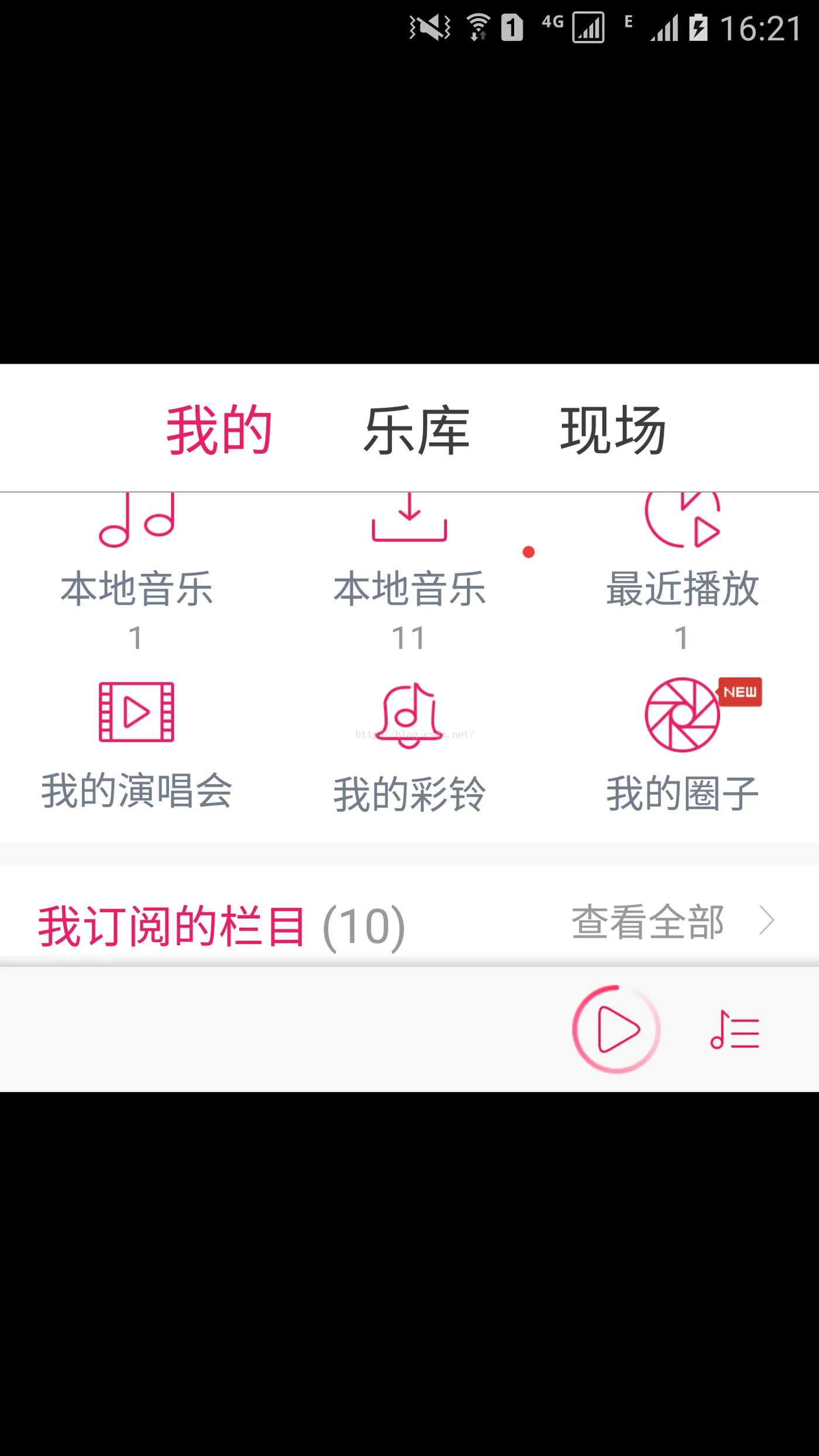Image resolution: width=819 pixels, height=1456 pixels.
Task: Switch to the 现场 tab
Action: (612, 431)
